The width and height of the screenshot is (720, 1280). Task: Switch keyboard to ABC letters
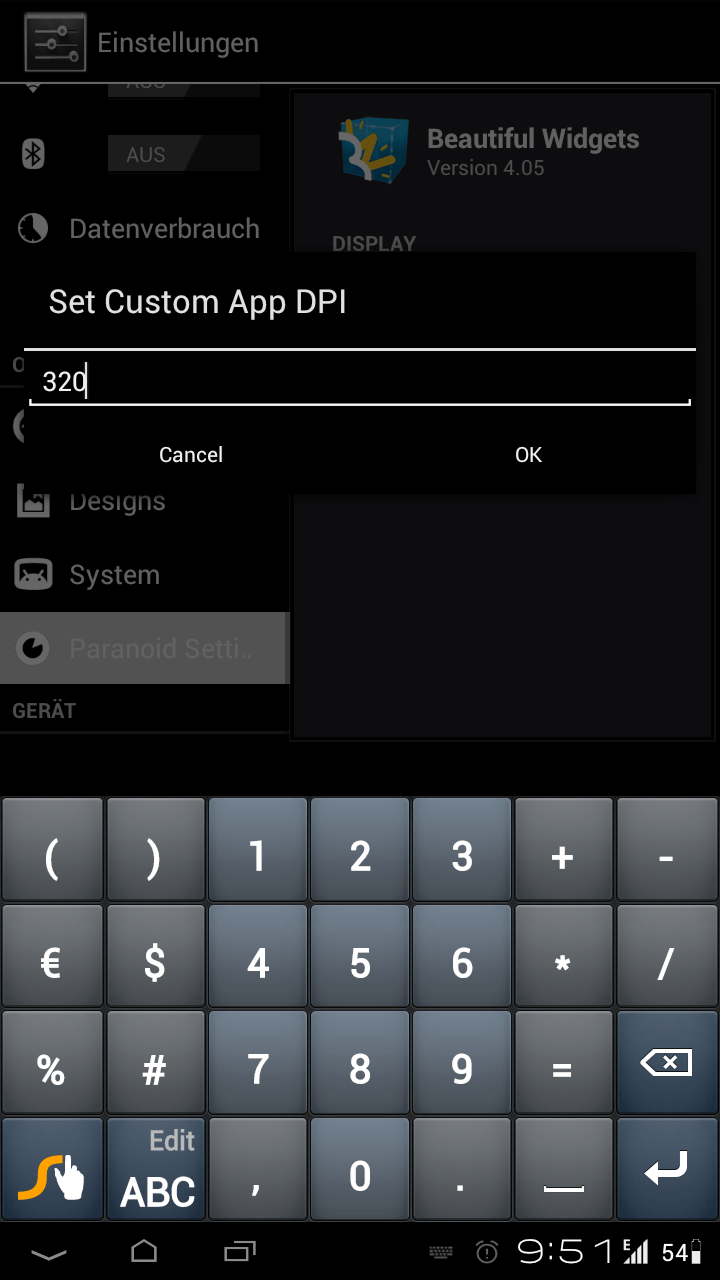coord(156,1169)
